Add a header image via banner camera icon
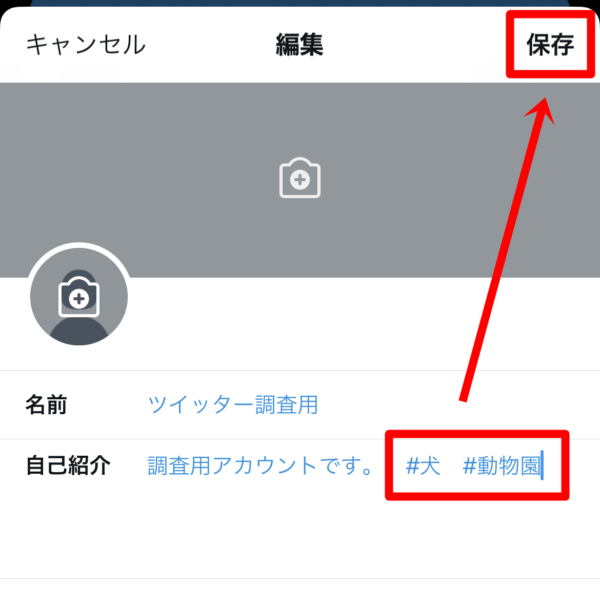This screenshot has width=600, height=602. [x=299, y=179]
